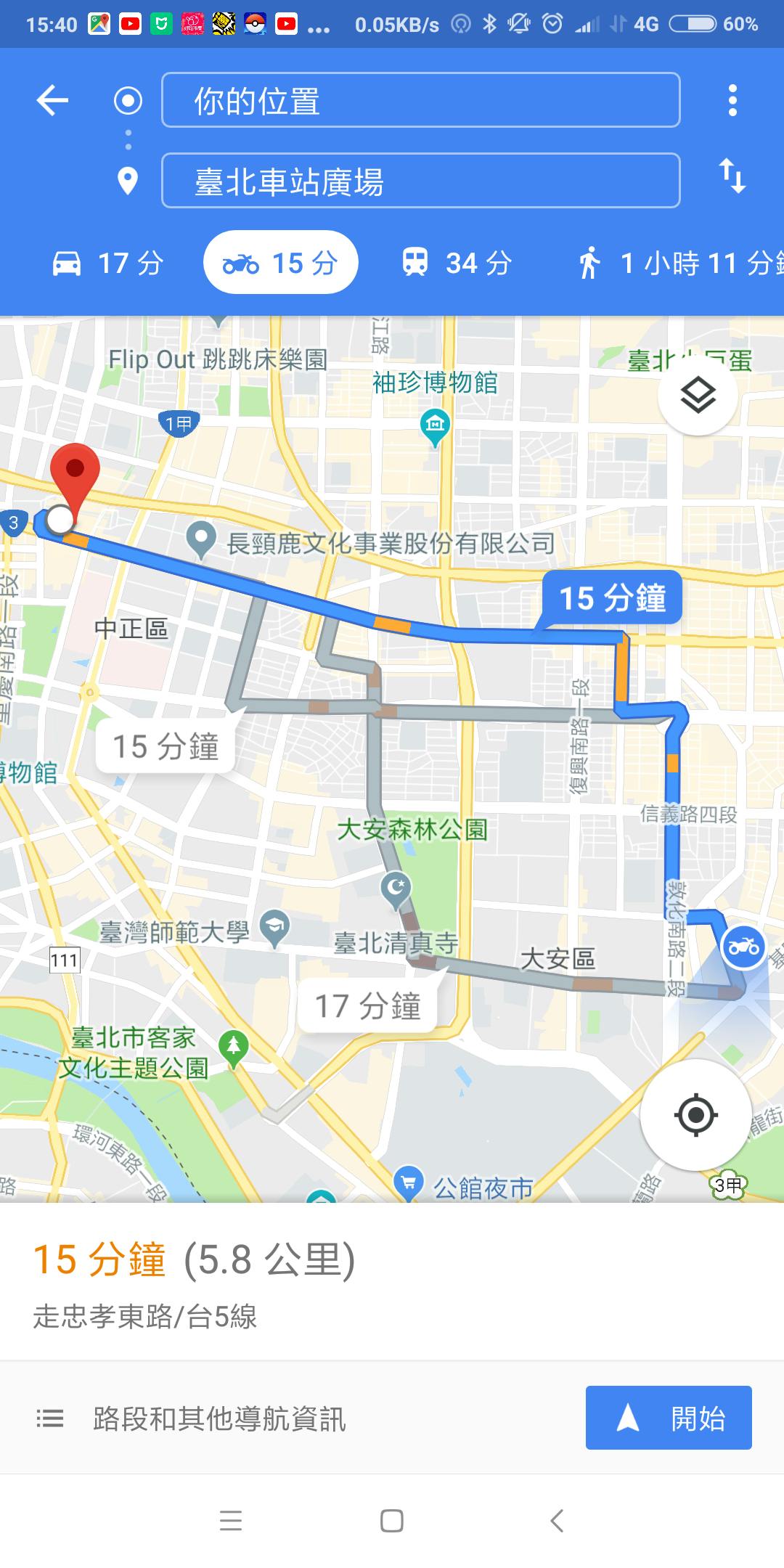Edit the destination field 臺北車站廣場
The width and height of the screenshot is (784, 1568).
pos(420,181)
